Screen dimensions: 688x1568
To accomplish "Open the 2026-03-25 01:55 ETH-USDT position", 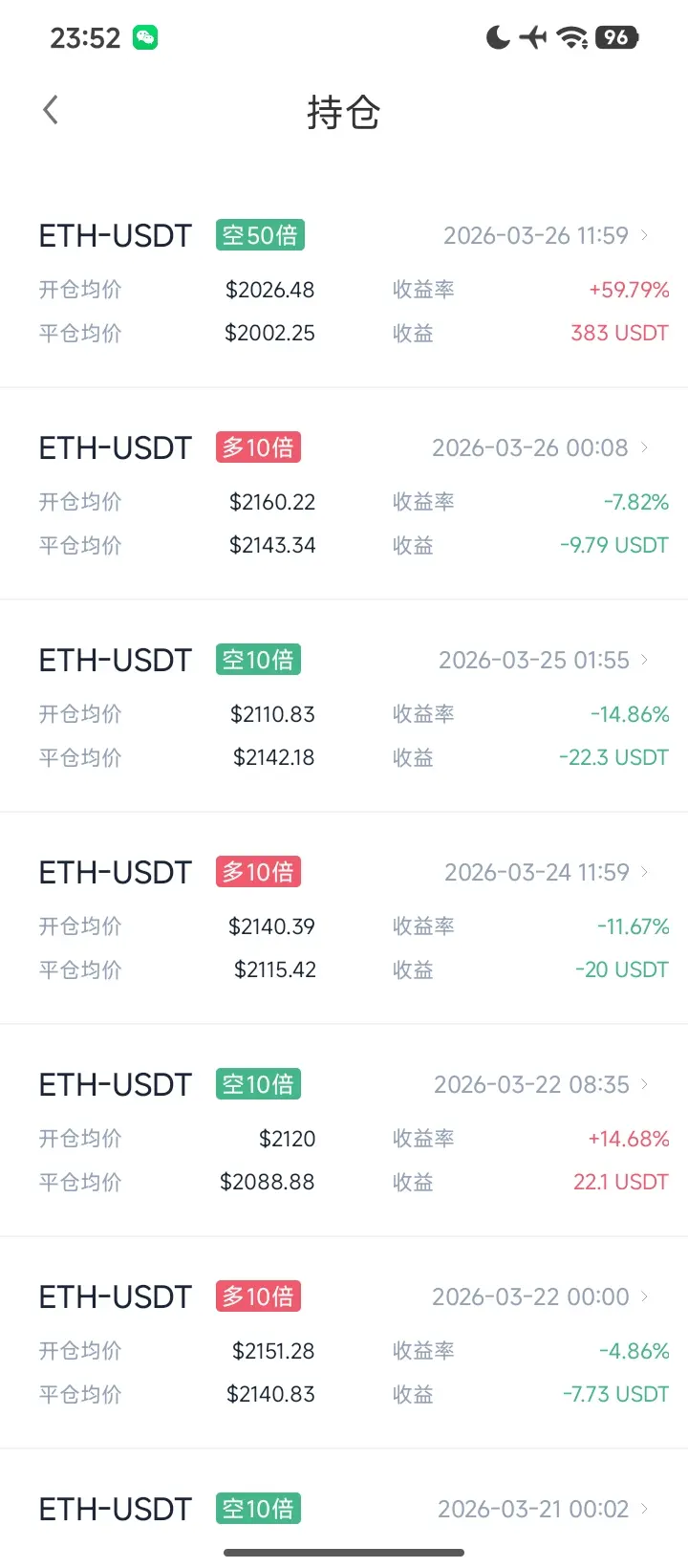I will pos(543,661).
